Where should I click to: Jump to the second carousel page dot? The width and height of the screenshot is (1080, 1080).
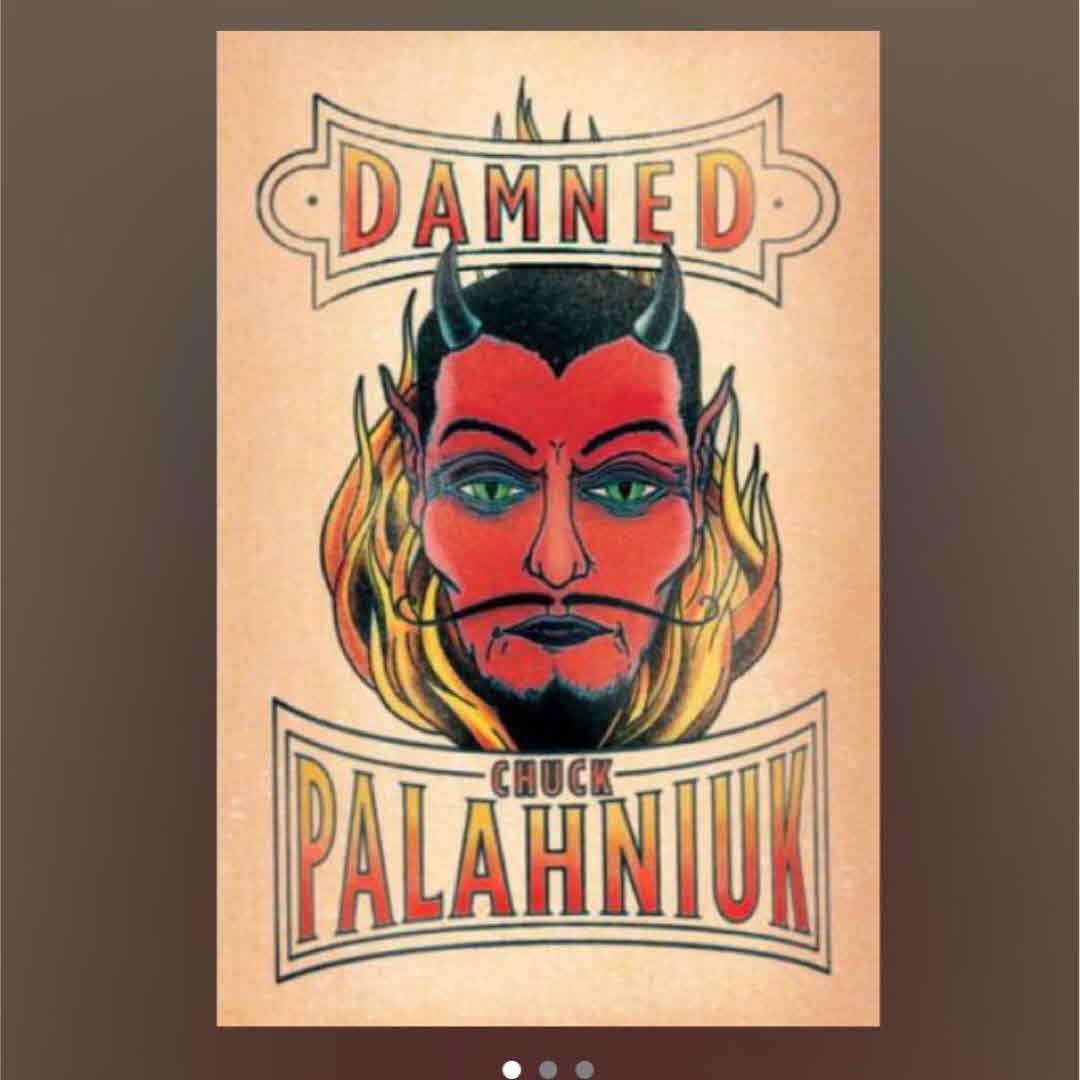[548, 1069]
